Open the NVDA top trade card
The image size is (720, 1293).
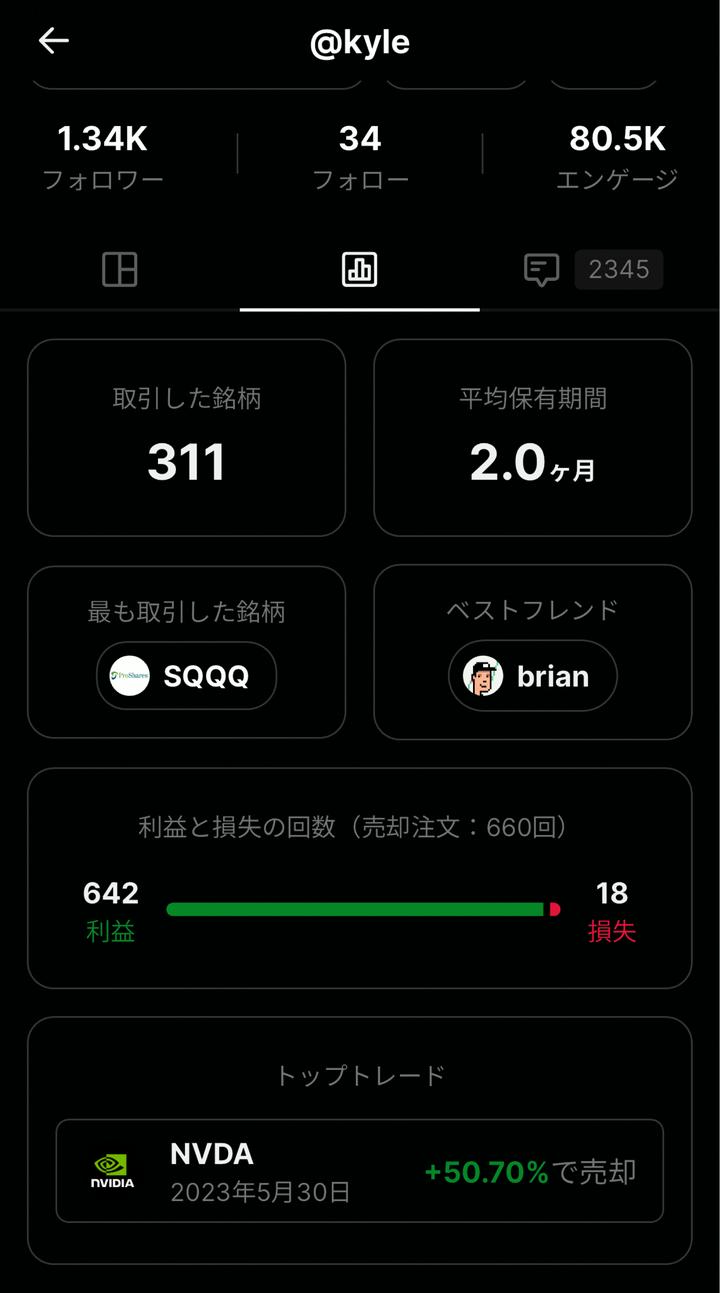tap(359, 1170)
